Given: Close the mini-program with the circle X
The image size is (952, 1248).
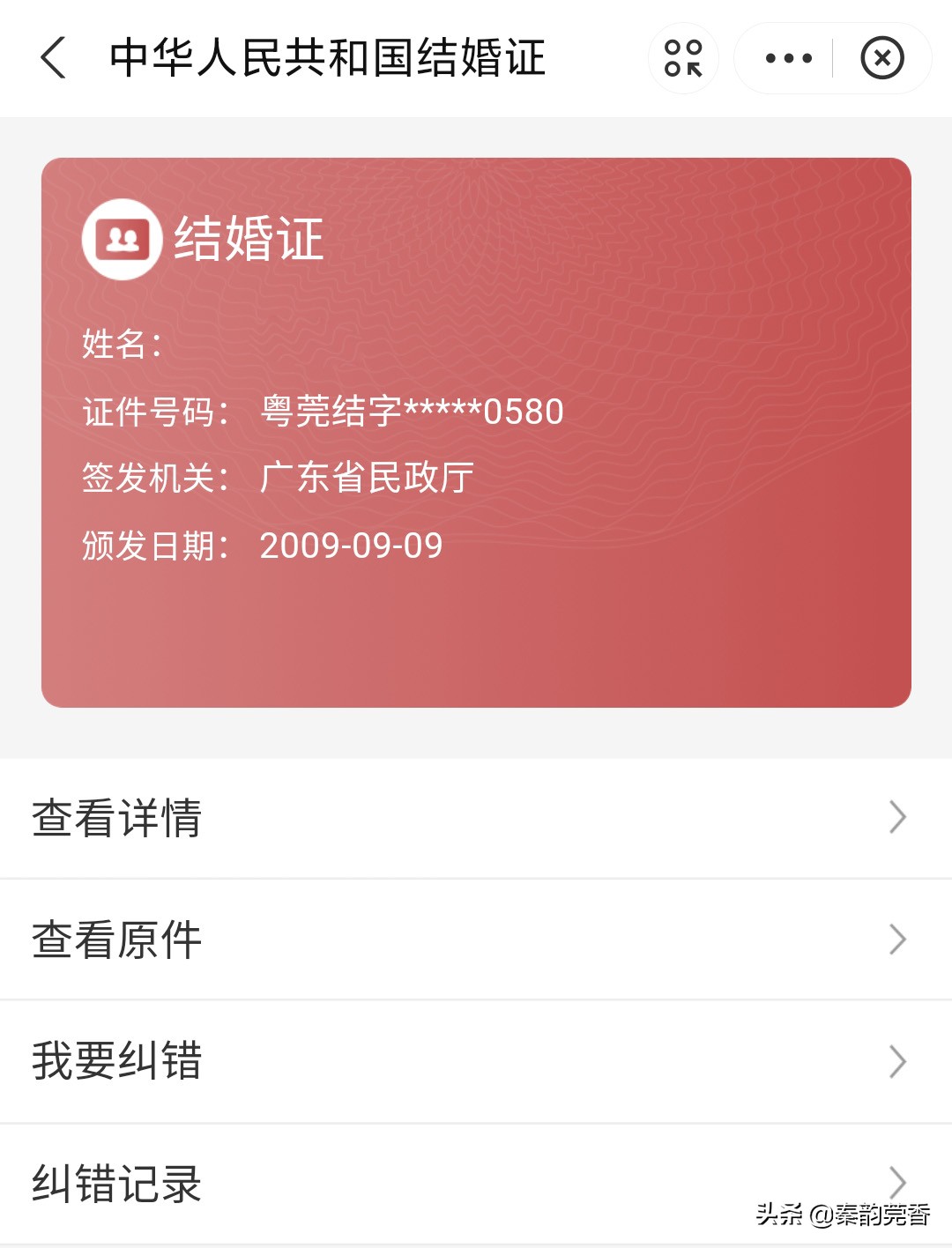Looking at the screenshot, I should click(884, 56).
